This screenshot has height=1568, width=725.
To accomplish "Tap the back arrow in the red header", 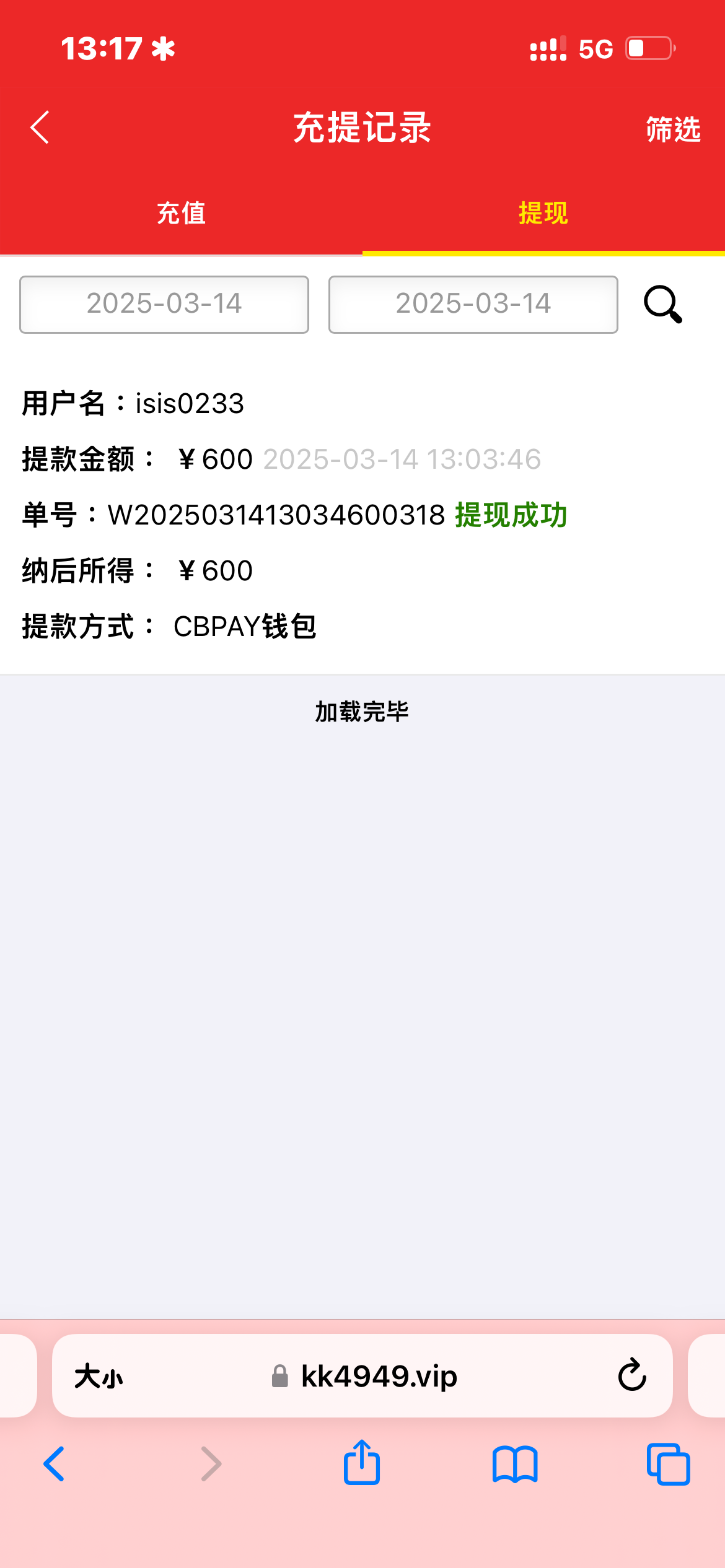I will pyautogui.click(x=40, y=128).
